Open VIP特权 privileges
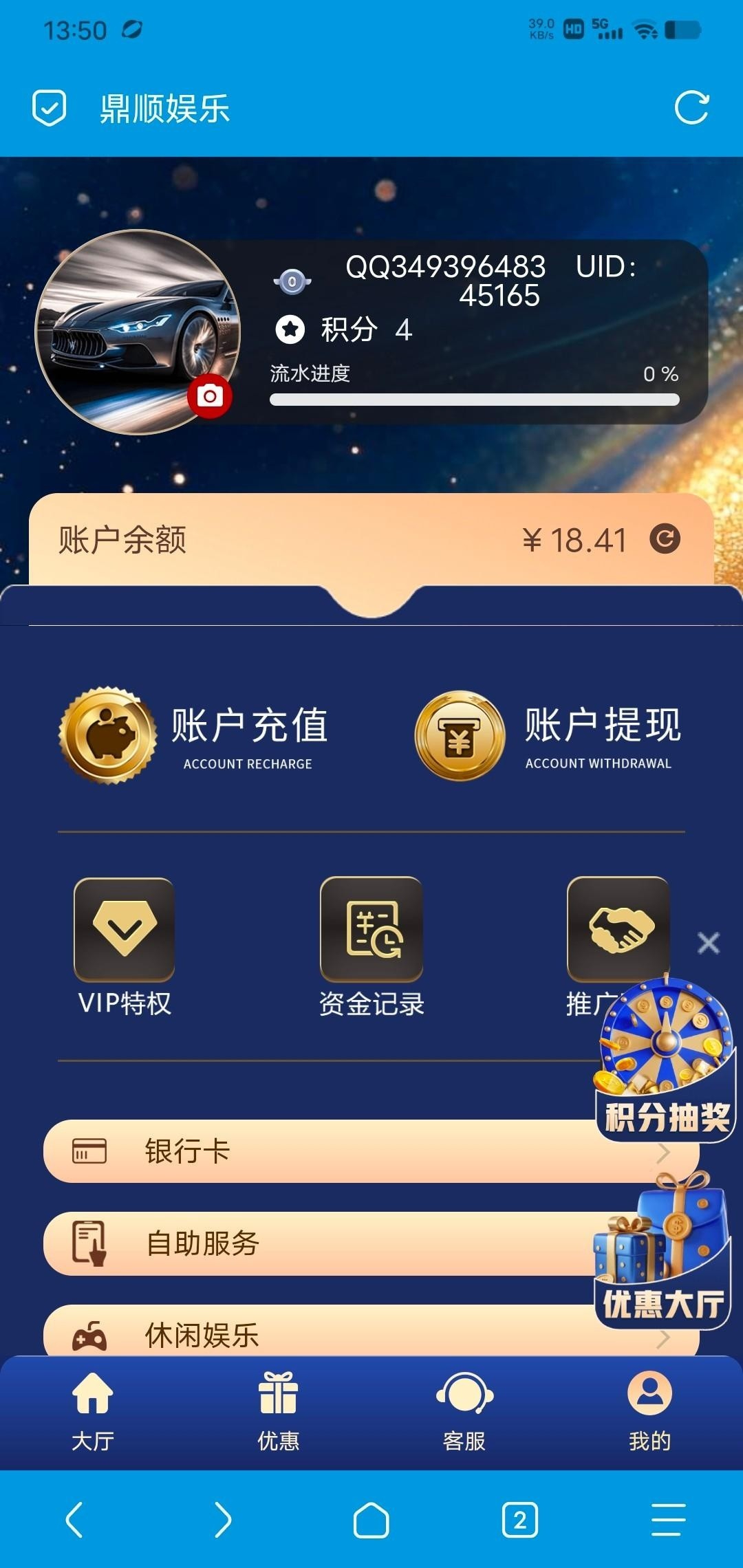Image resolution: width=743 pixels, height=1568 pixels. coord(125,946)
